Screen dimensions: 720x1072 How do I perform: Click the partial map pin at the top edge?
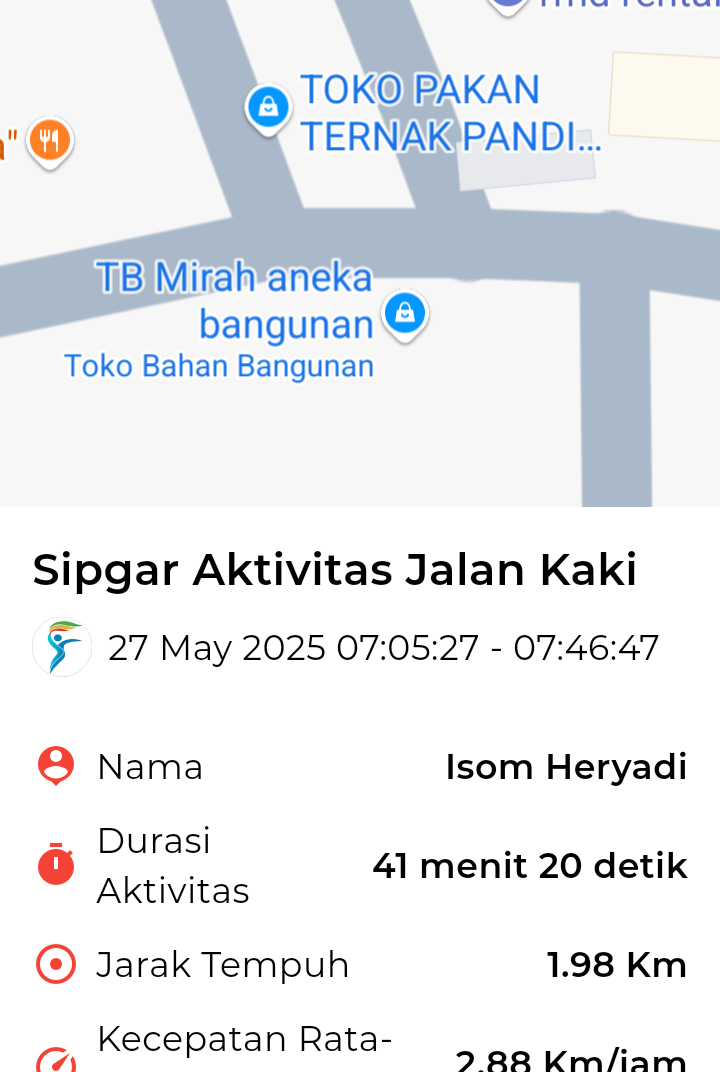click(507, 6)
